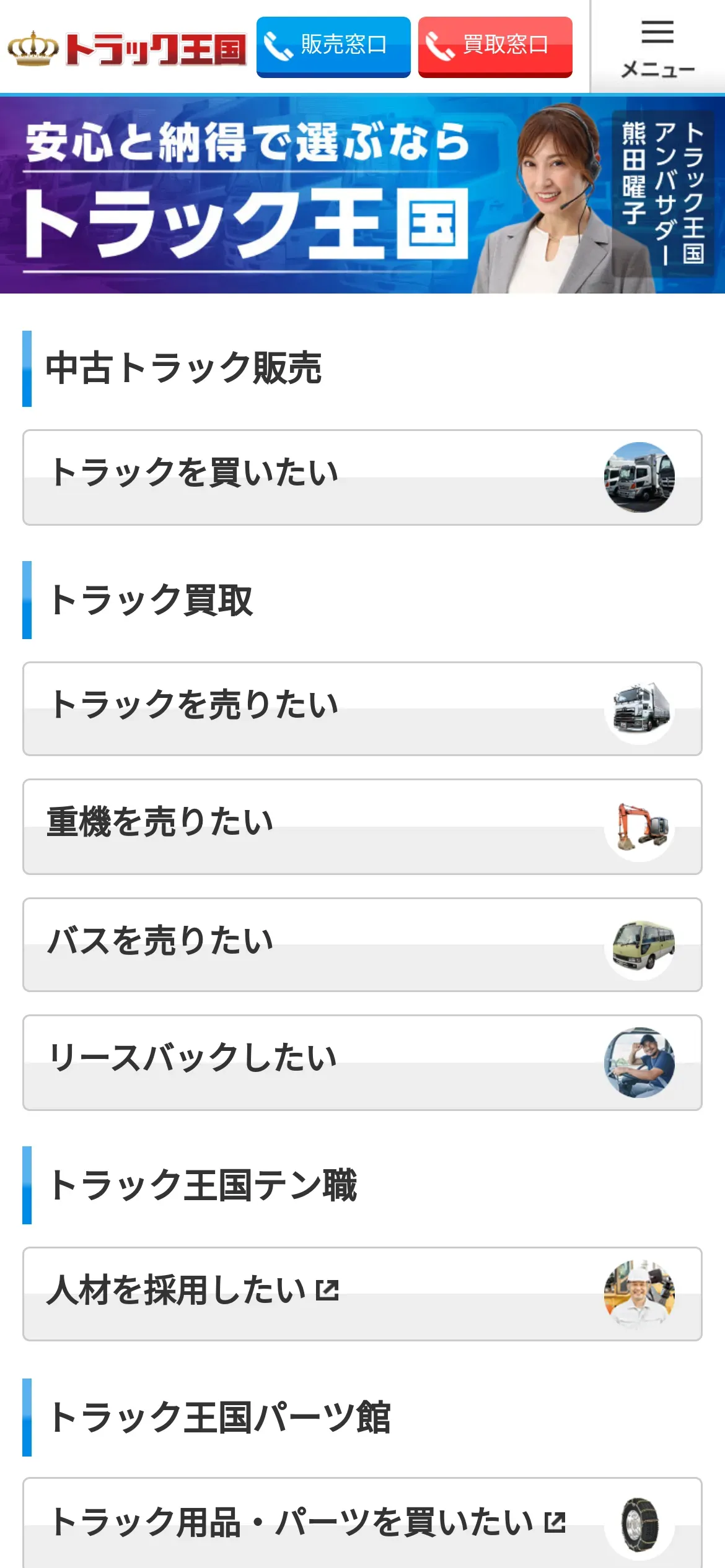This screenshot has width=725, height=1568.
Task: Call the 販売窓口 sales desk
Action: (x=333, y=46)
